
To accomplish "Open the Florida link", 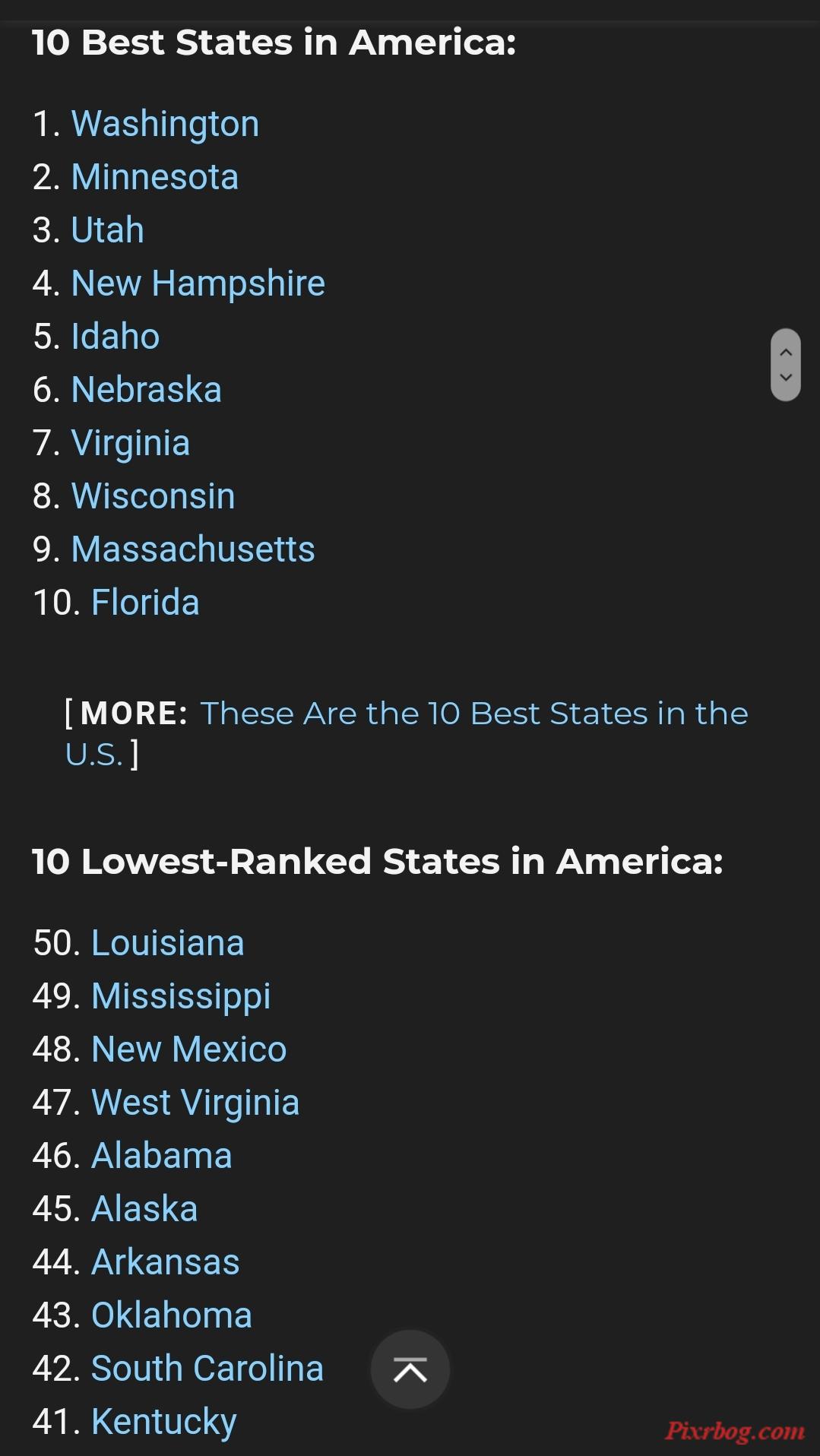I will click(x=145, y=603).
